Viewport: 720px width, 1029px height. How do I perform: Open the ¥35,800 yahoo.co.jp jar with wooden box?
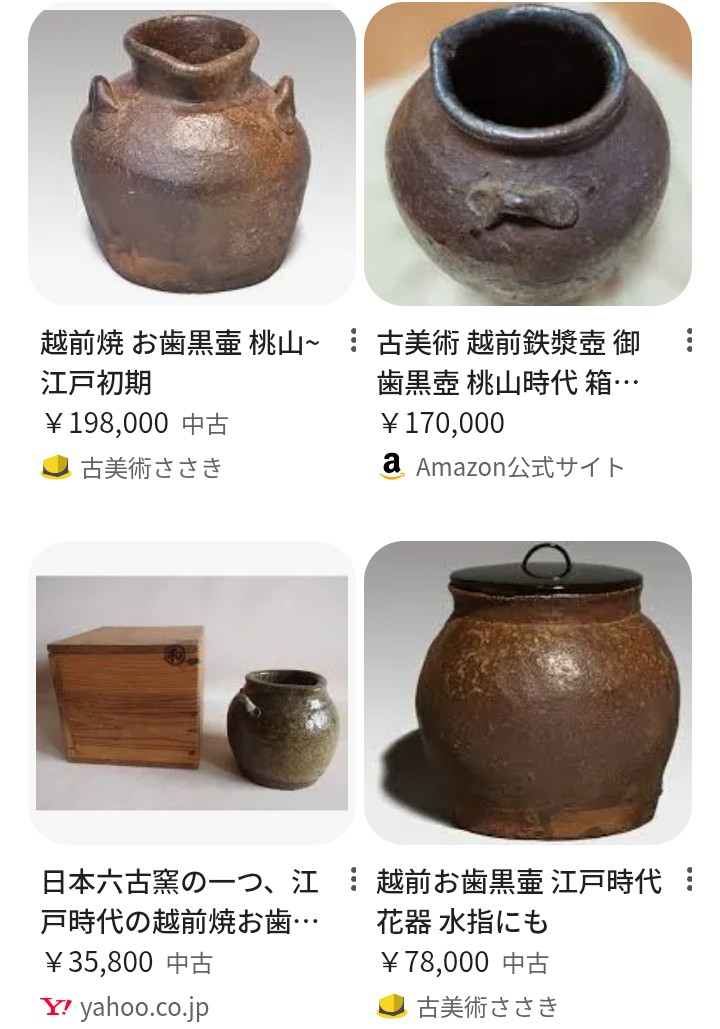pos(191,692)
